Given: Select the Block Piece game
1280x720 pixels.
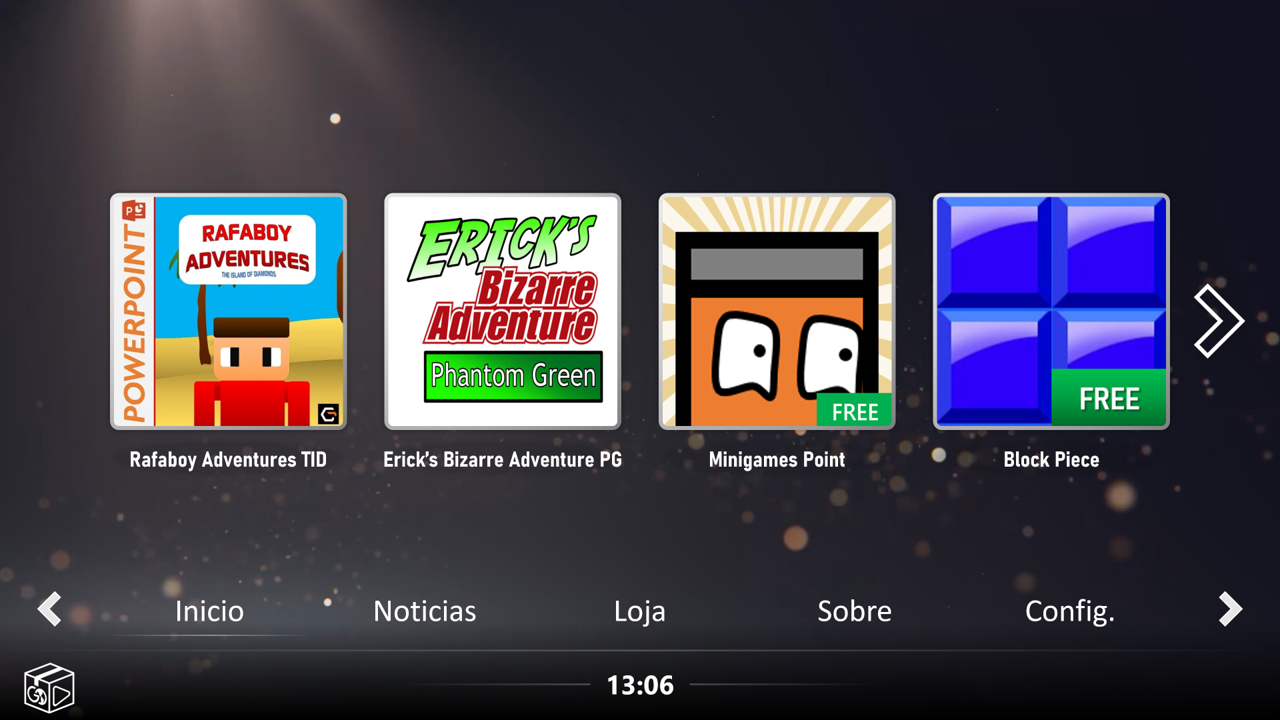Looking at the screenshot, I should pos(1050,311).
